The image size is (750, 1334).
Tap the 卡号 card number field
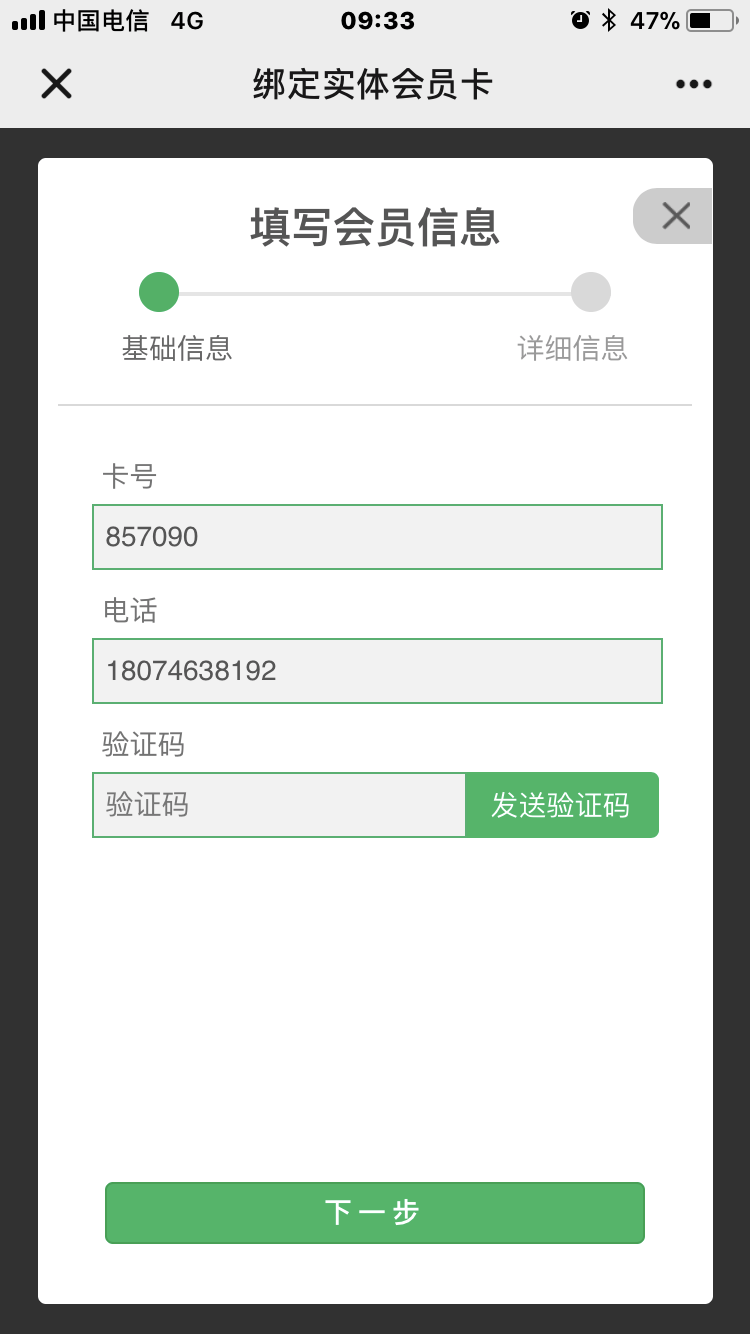pyautogui.click(x=377, y=537)
